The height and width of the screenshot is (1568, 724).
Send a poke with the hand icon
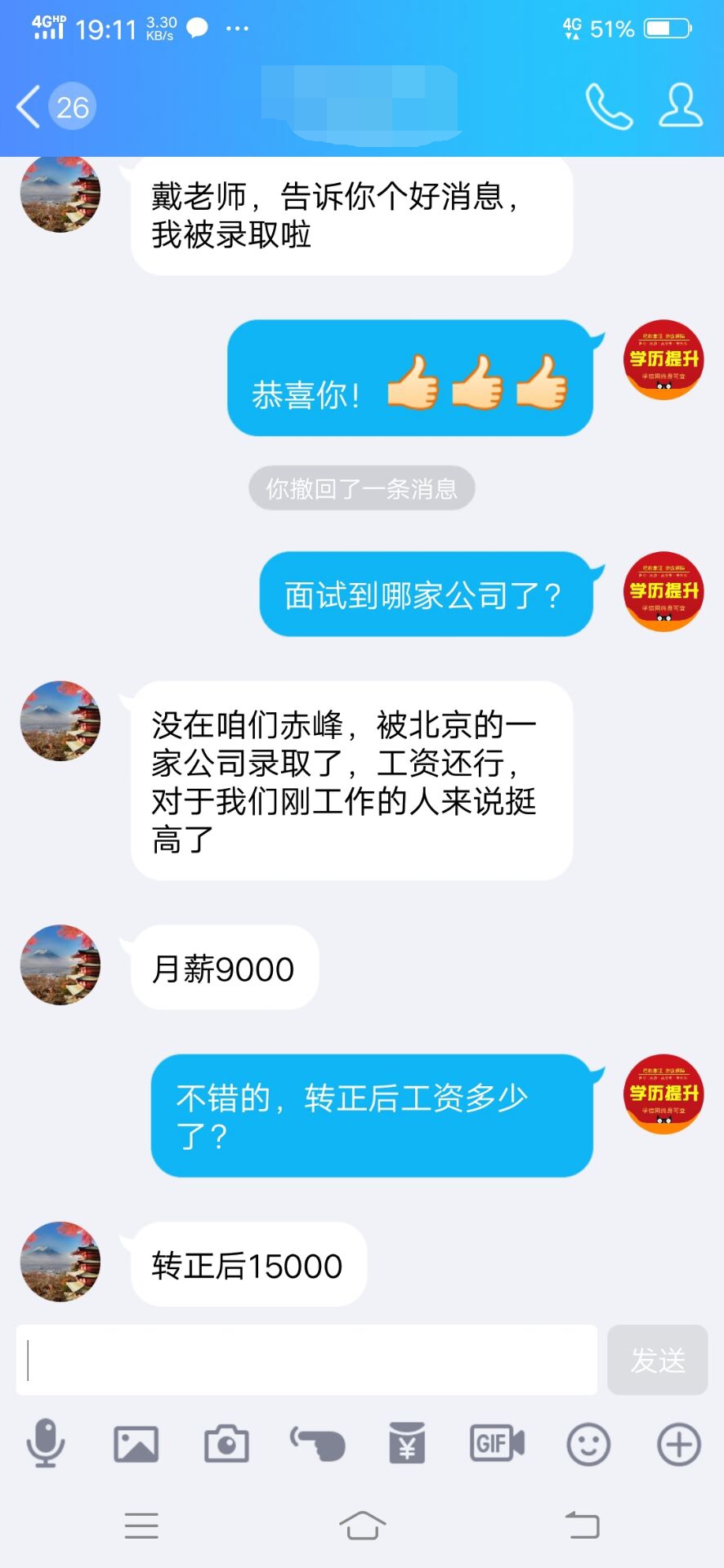pos(317,1445)
